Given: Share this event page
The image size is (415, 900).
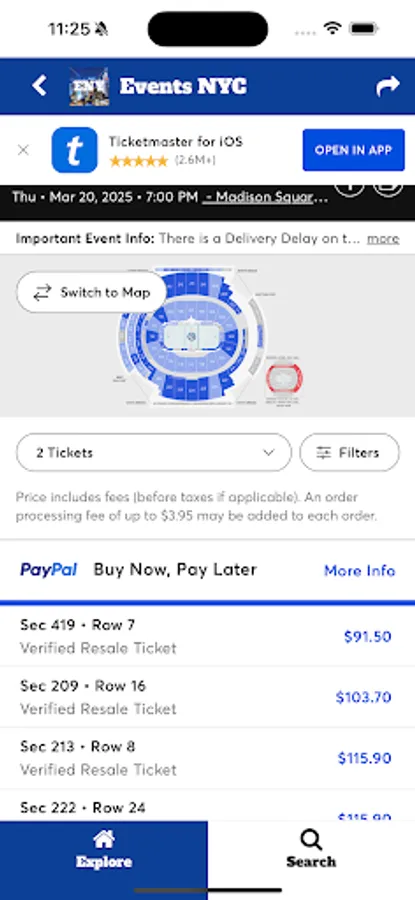Looking at the screenshot, I should [387, 87].
